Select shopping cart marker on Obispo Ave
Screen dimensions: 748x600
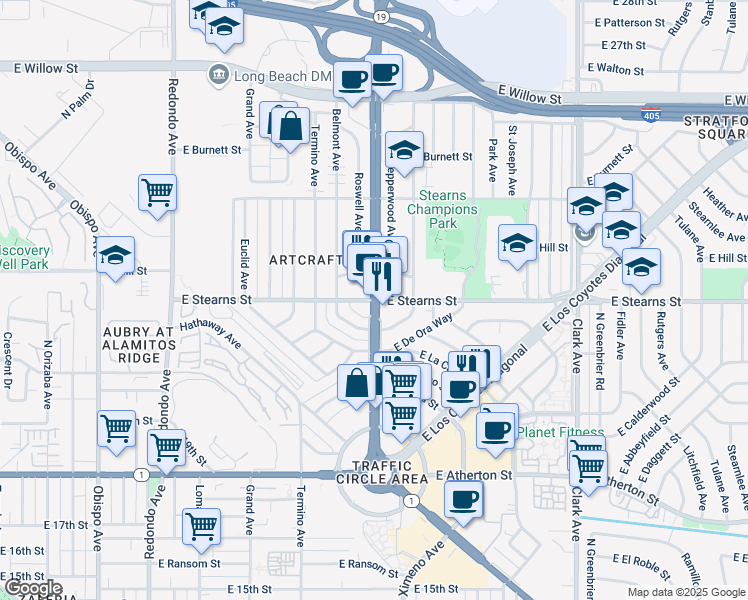click(x=117, y=429)
